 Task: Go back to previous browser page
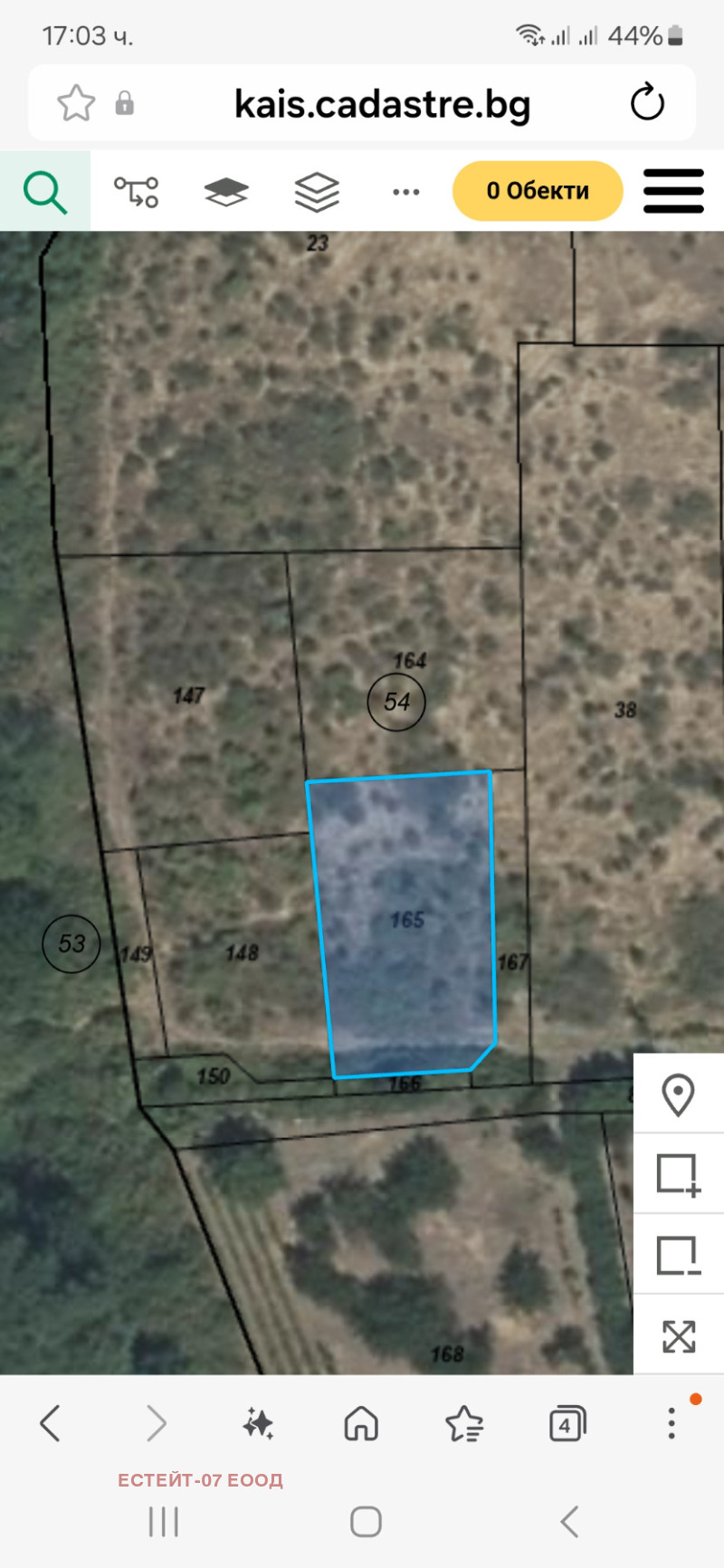click(x=51, y=1423)
